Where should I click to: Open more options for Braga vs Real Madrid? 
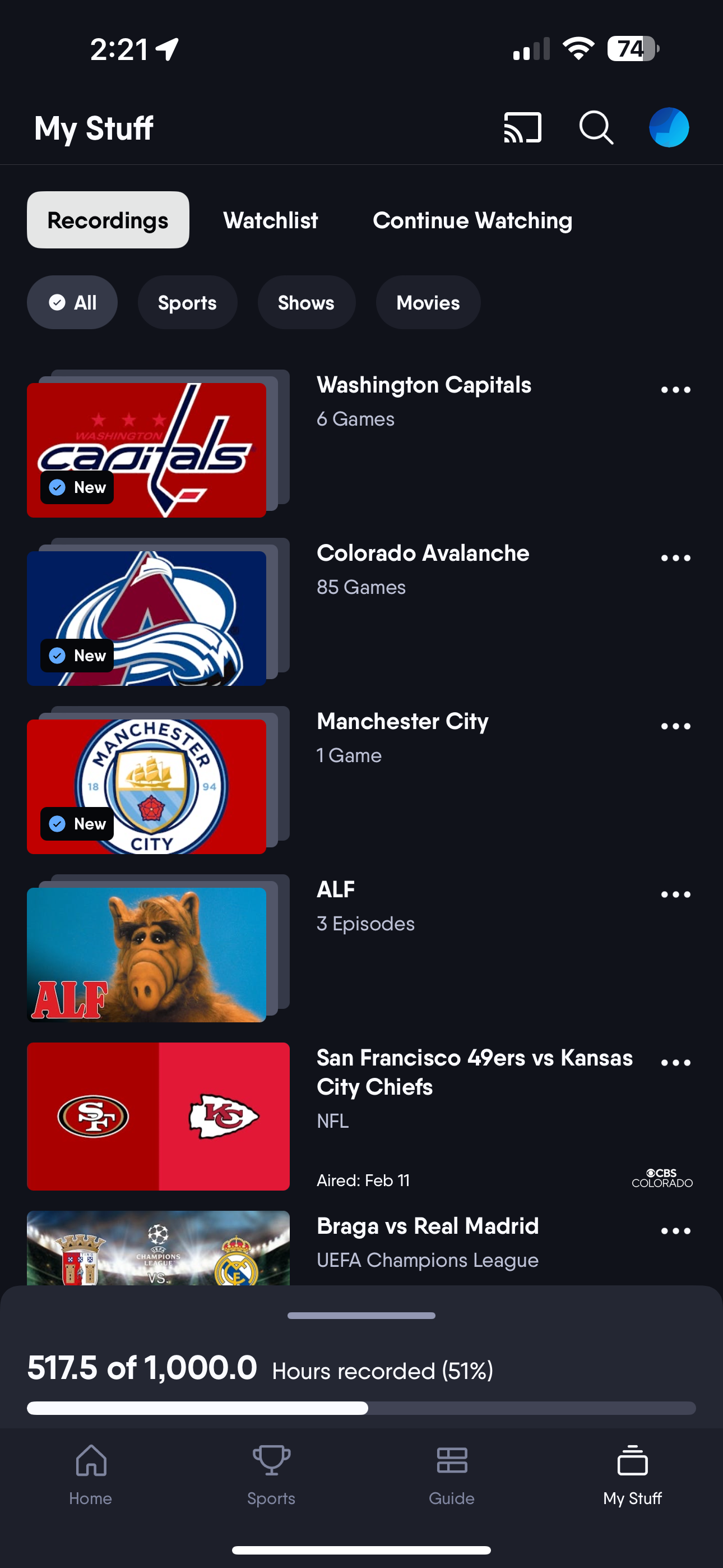675,1232
